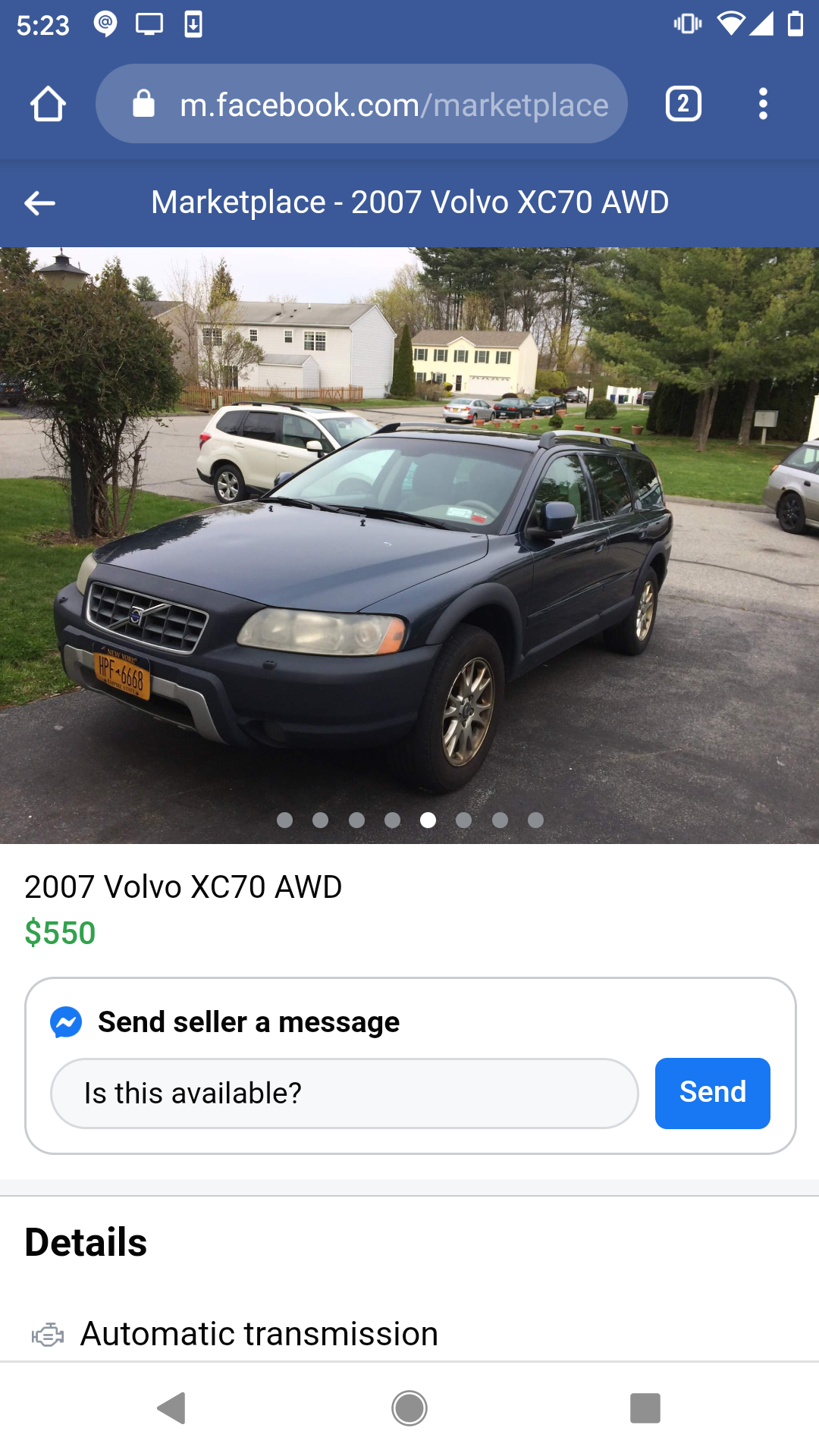
Task: Open the browser tab switcher
Action: pyautogui.click(x=682, y=104)
